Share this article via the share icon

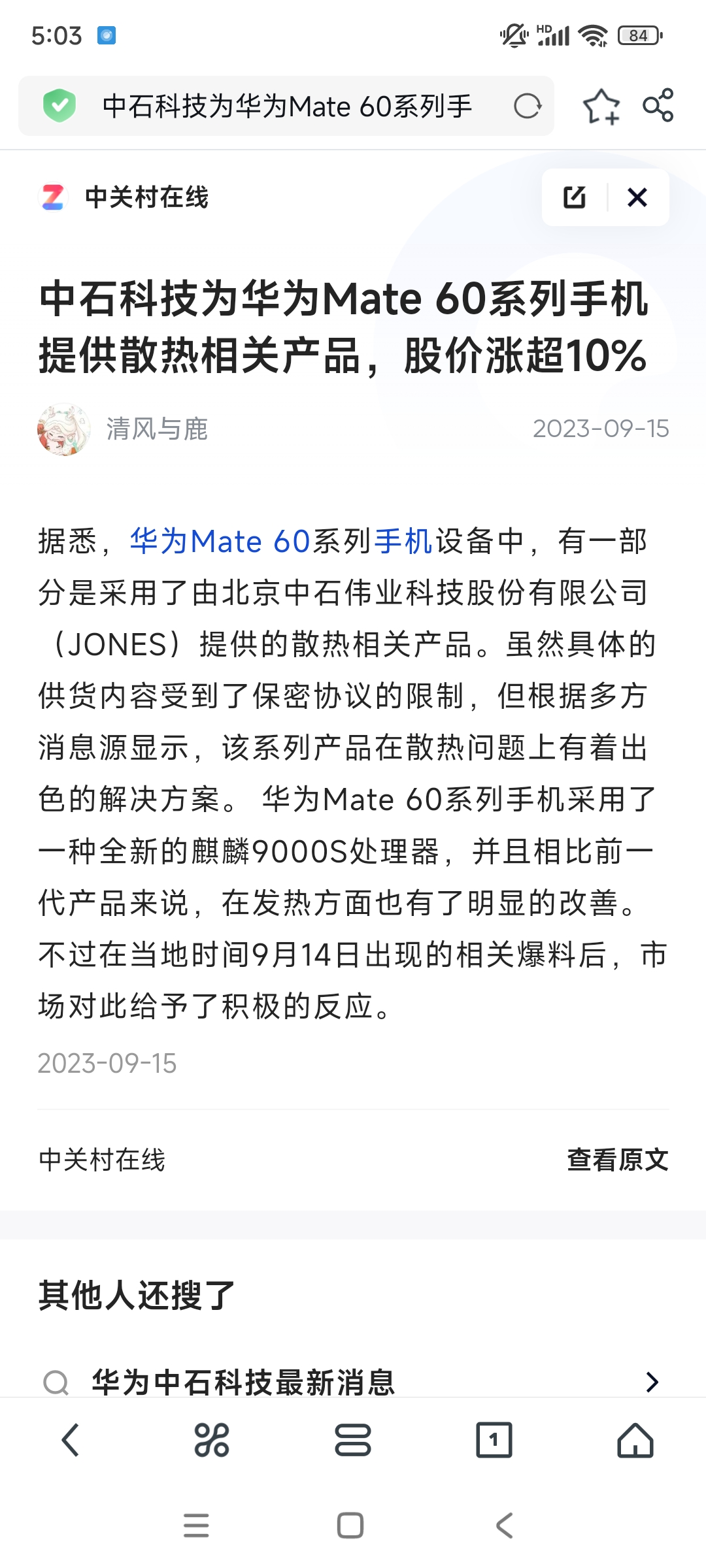tap(658, 105)
